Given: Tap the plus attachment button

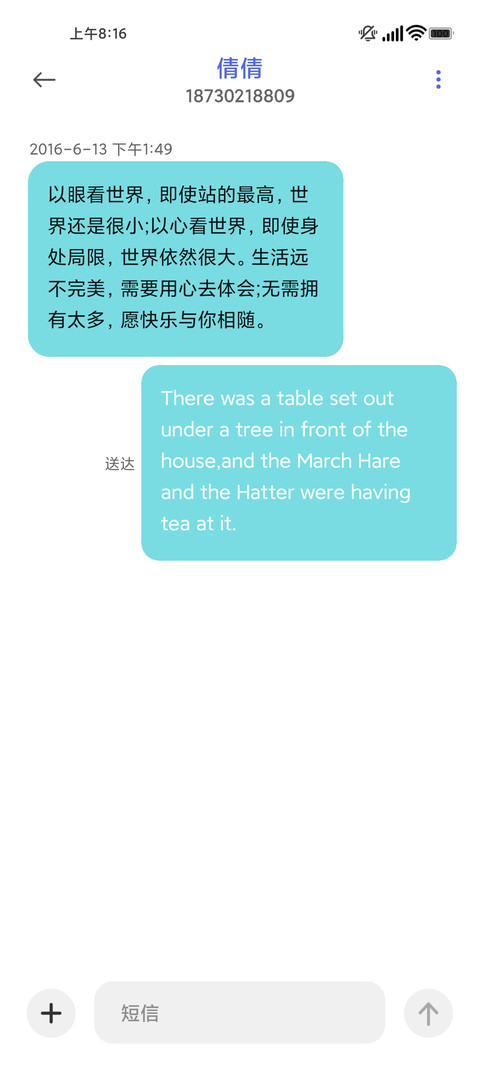Looking at the screenshot, I should 51,1013.
